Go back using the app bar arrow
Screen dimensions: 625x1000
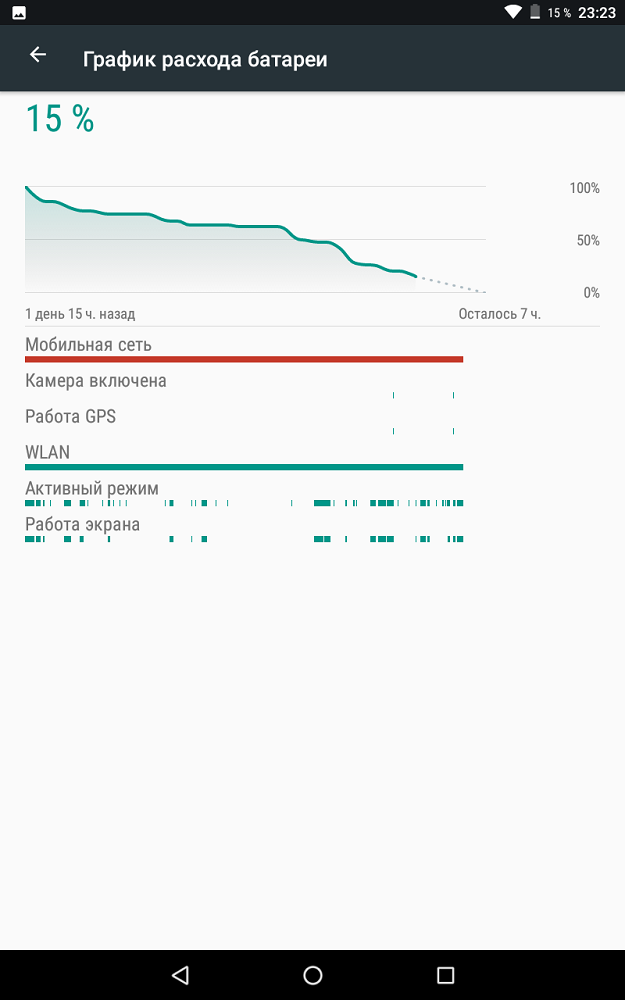click(38, 55)
